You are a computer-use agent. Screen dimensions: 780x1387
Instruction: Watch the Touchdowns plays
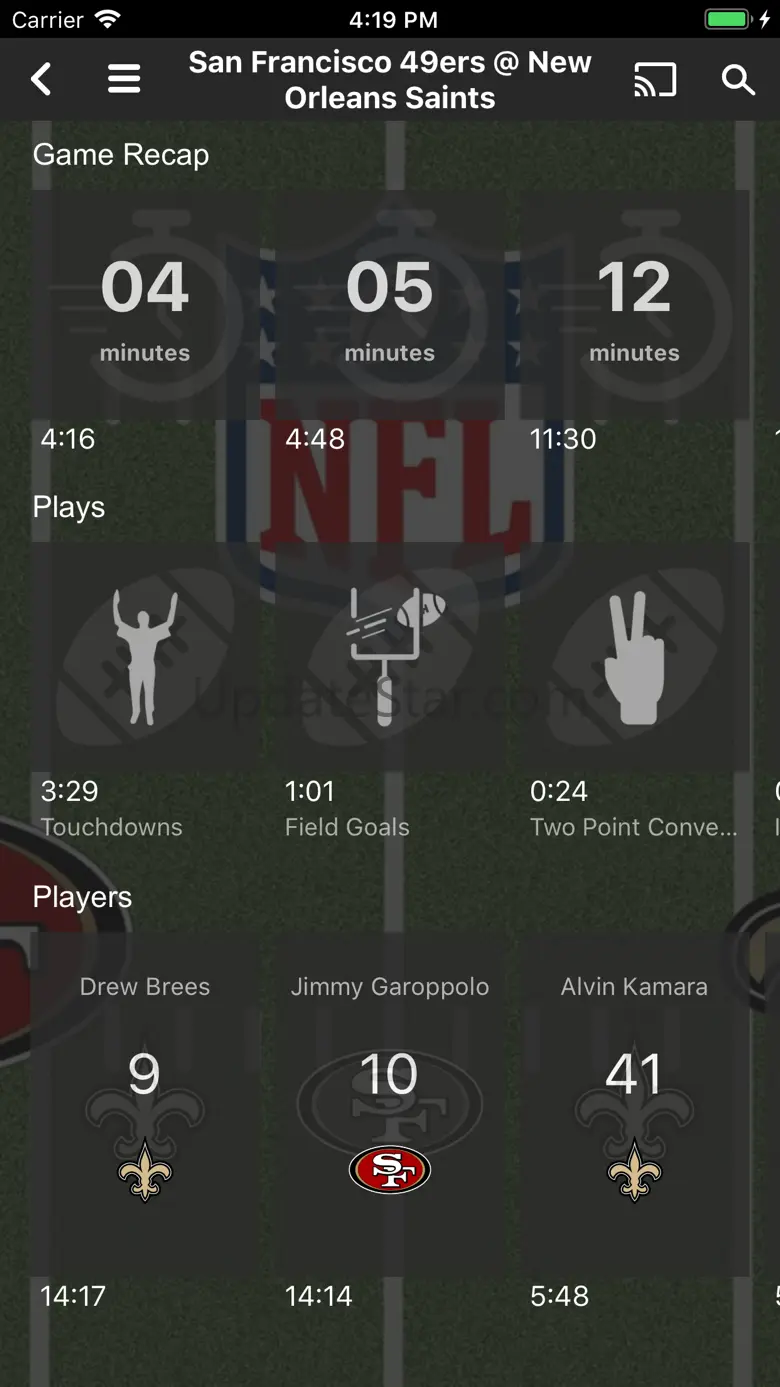pos(145,656)
